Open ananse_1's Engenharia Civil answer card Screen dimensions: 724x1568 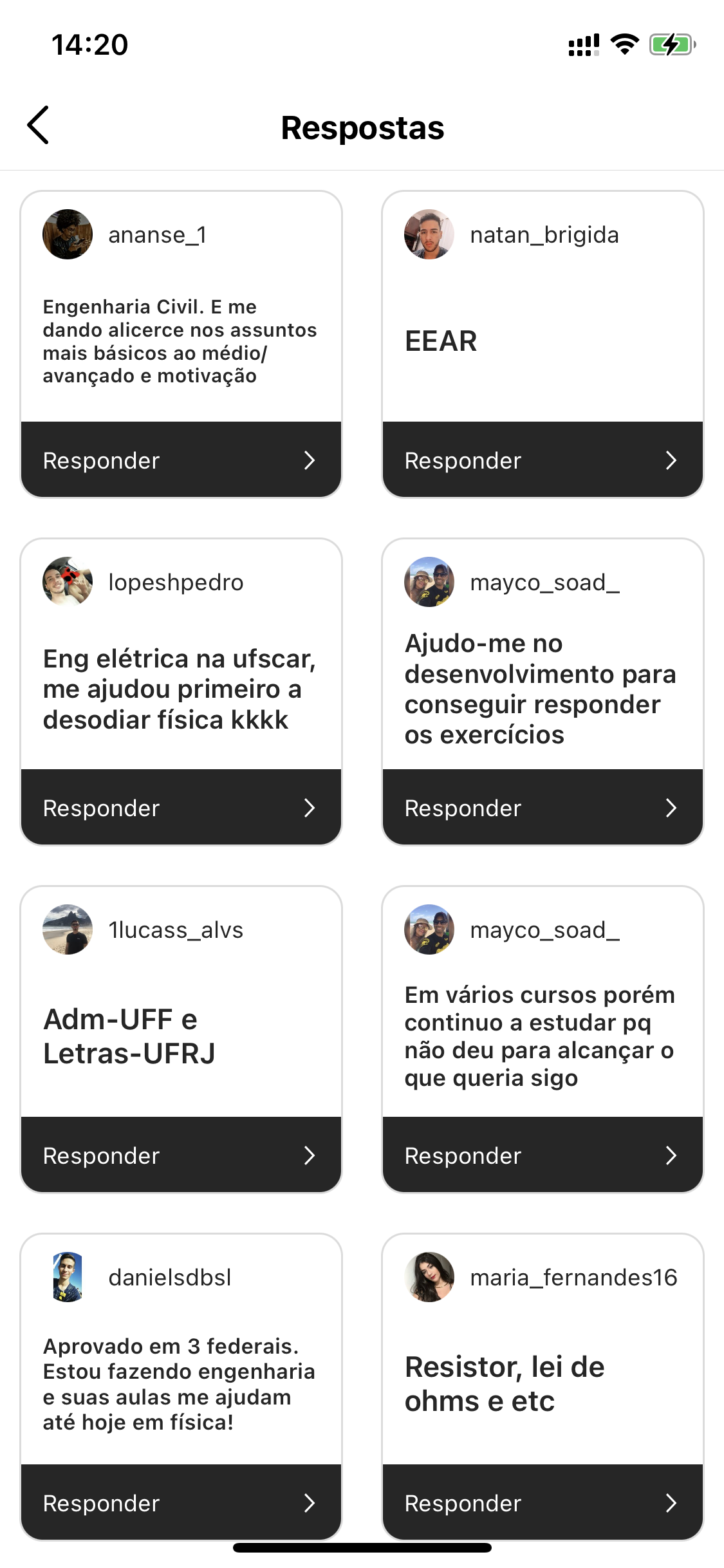point(180,341)
